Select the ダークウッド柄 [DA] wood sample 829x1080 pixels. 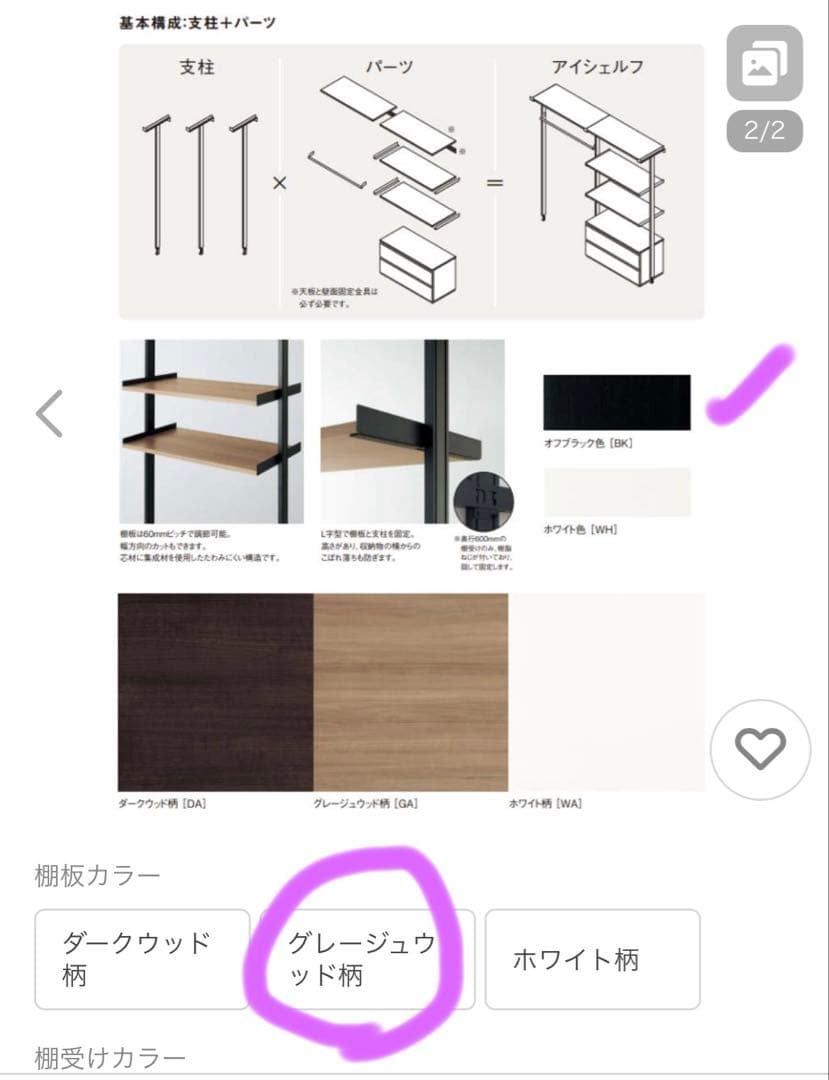[213, 690]
